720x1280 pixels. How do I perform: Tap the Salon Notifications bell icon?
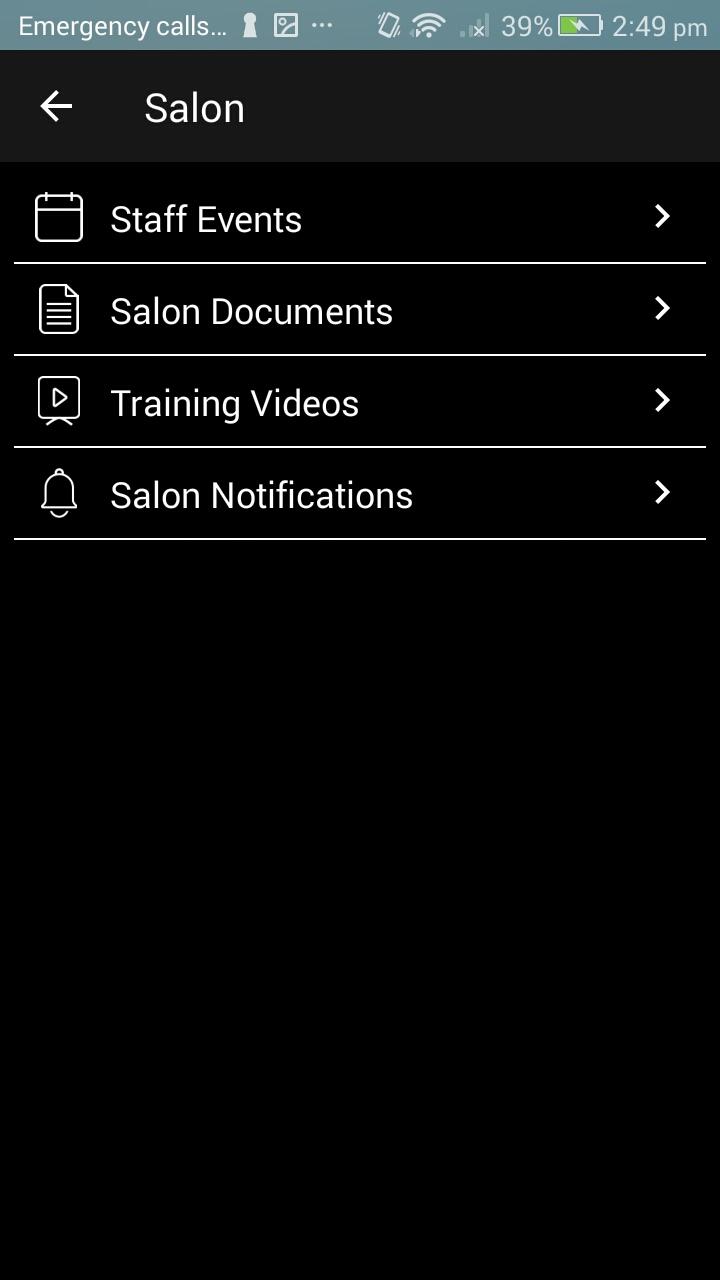(58, 492)
